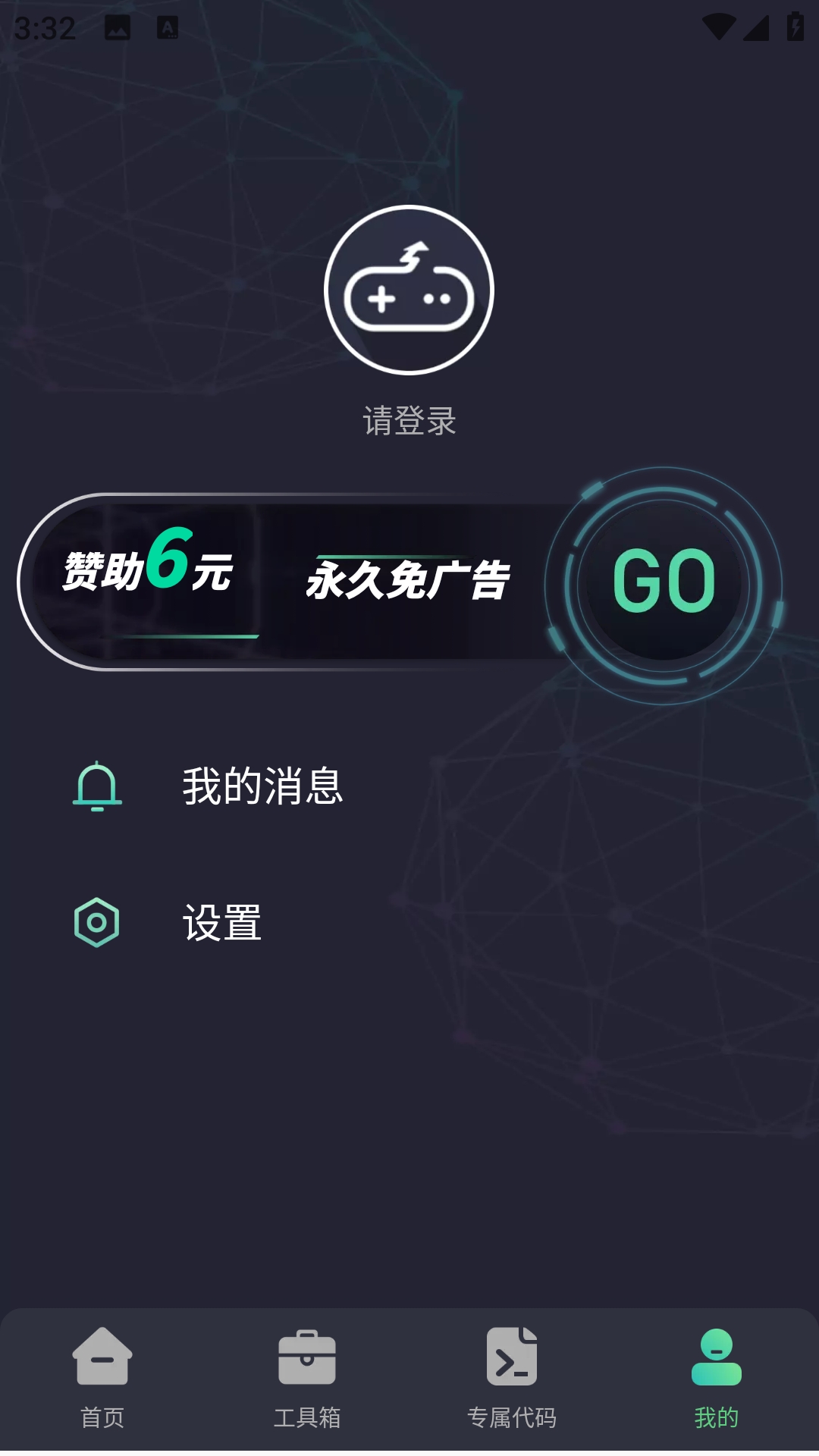Select the 我的 profile tab
Screen dimensions: 819x1456
[717, 1379]
